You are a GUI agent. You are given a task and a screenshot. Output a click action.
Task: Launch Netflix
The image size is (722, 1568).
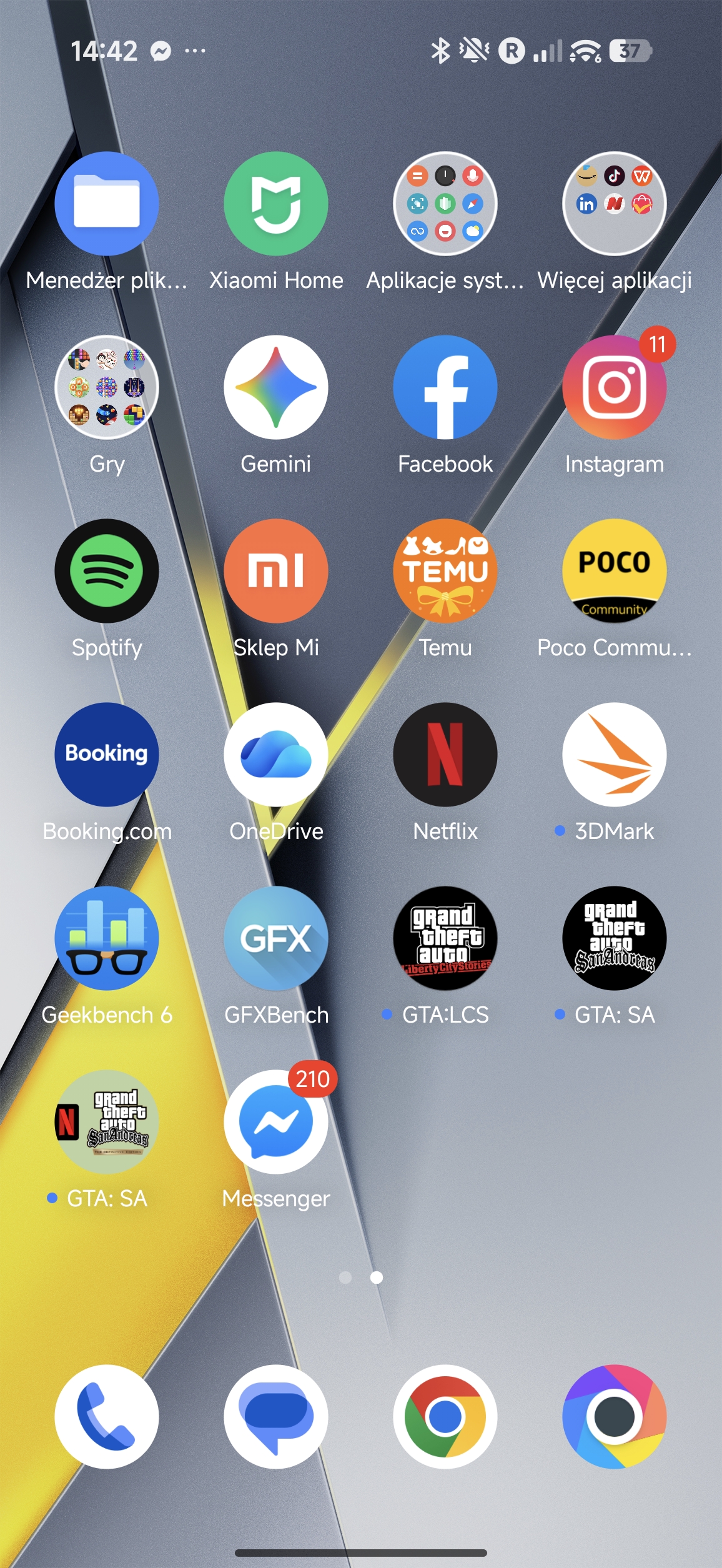click(445, 755)
